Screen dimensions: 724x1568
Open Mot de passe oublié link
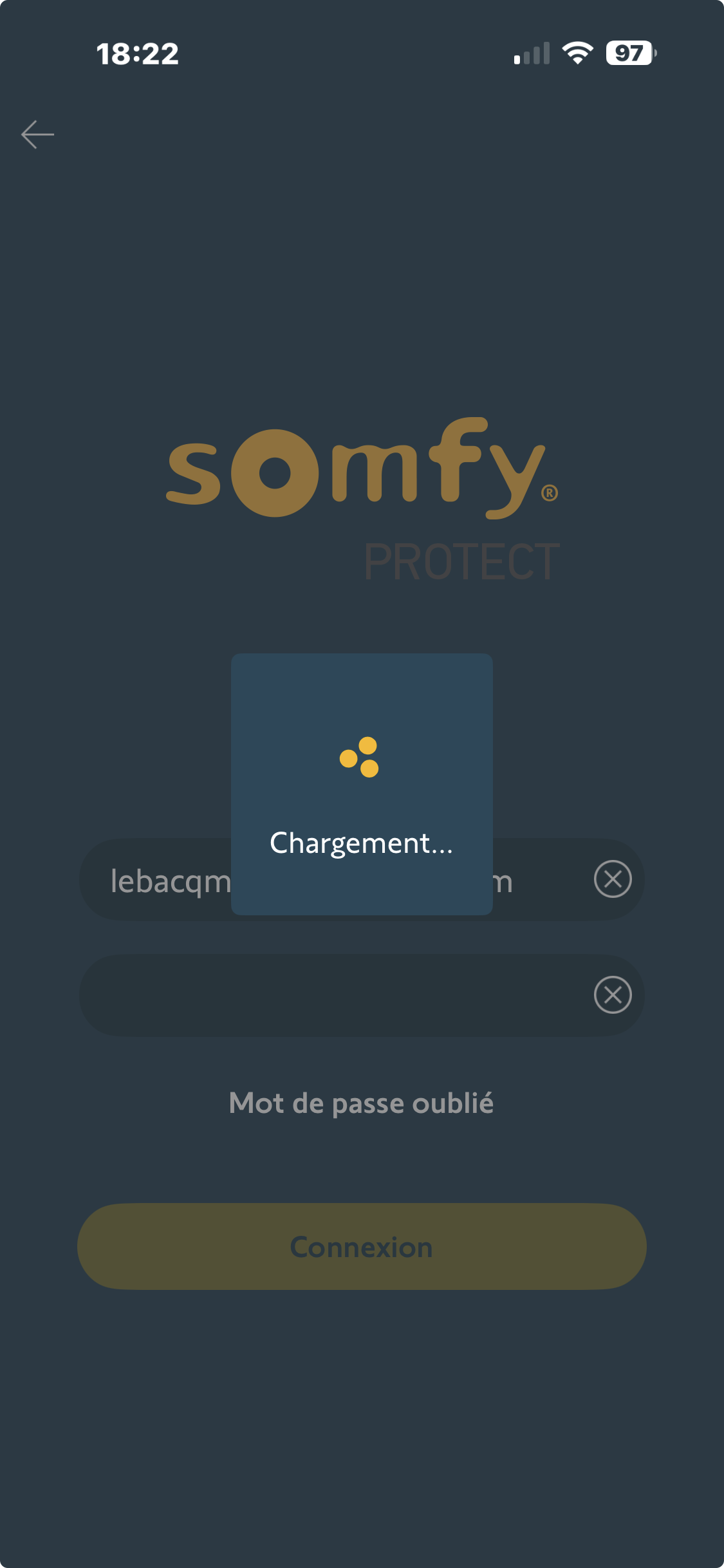point(362,1103)
